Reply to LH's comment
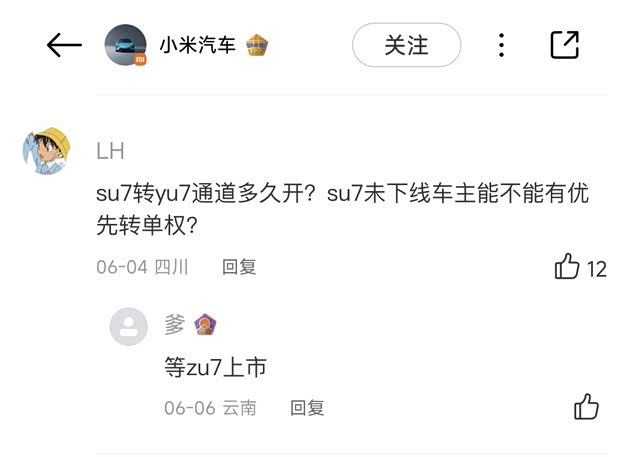630x457 pixels. (x=239, y=267)
